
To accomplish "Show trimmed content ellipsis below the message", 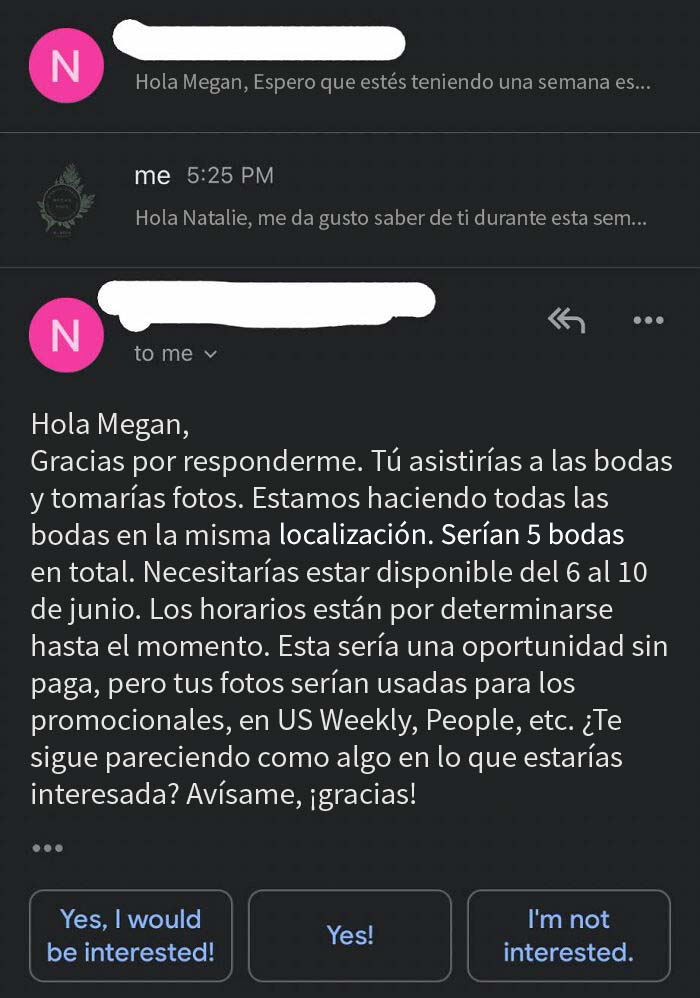I will (47, 848).
